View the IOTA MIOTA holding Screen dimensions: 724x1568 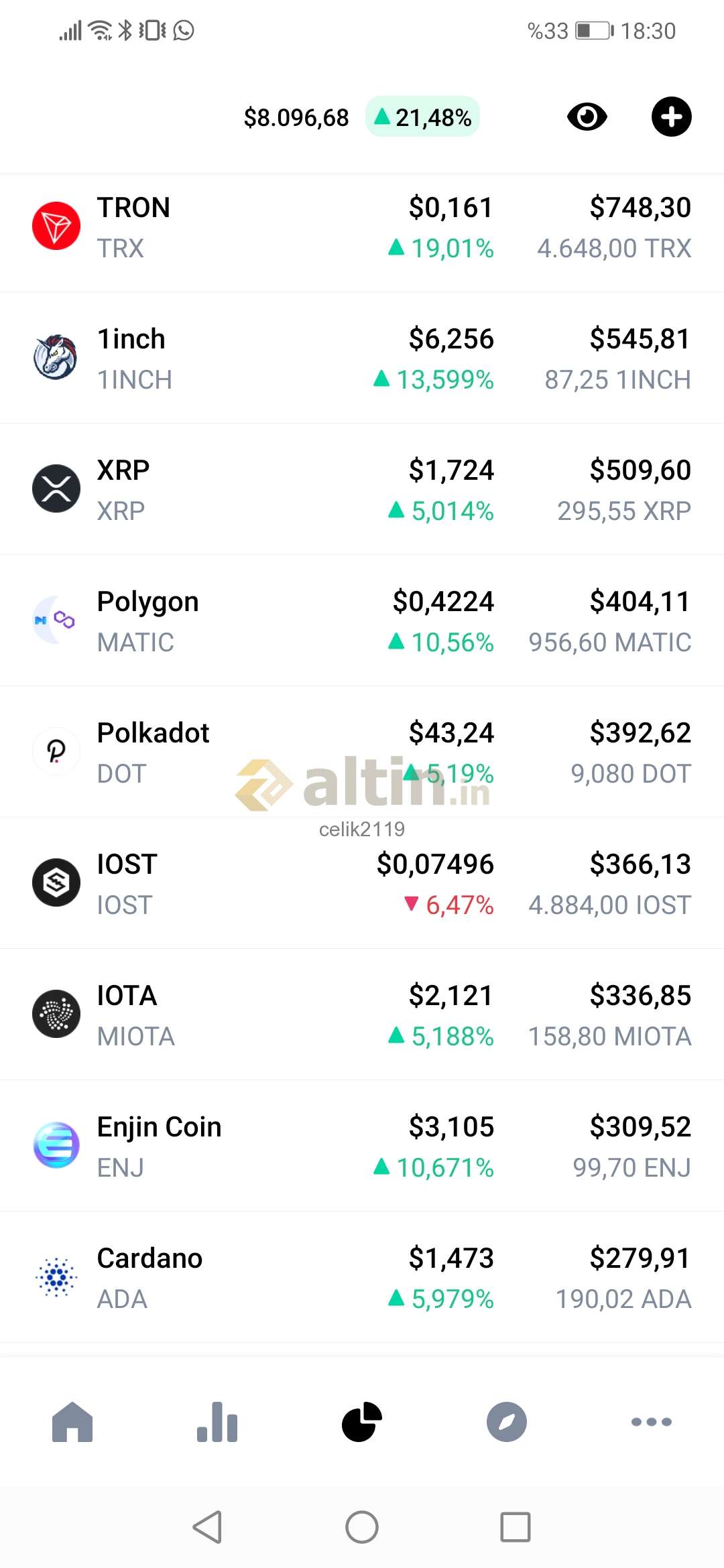pos(362,1015)
